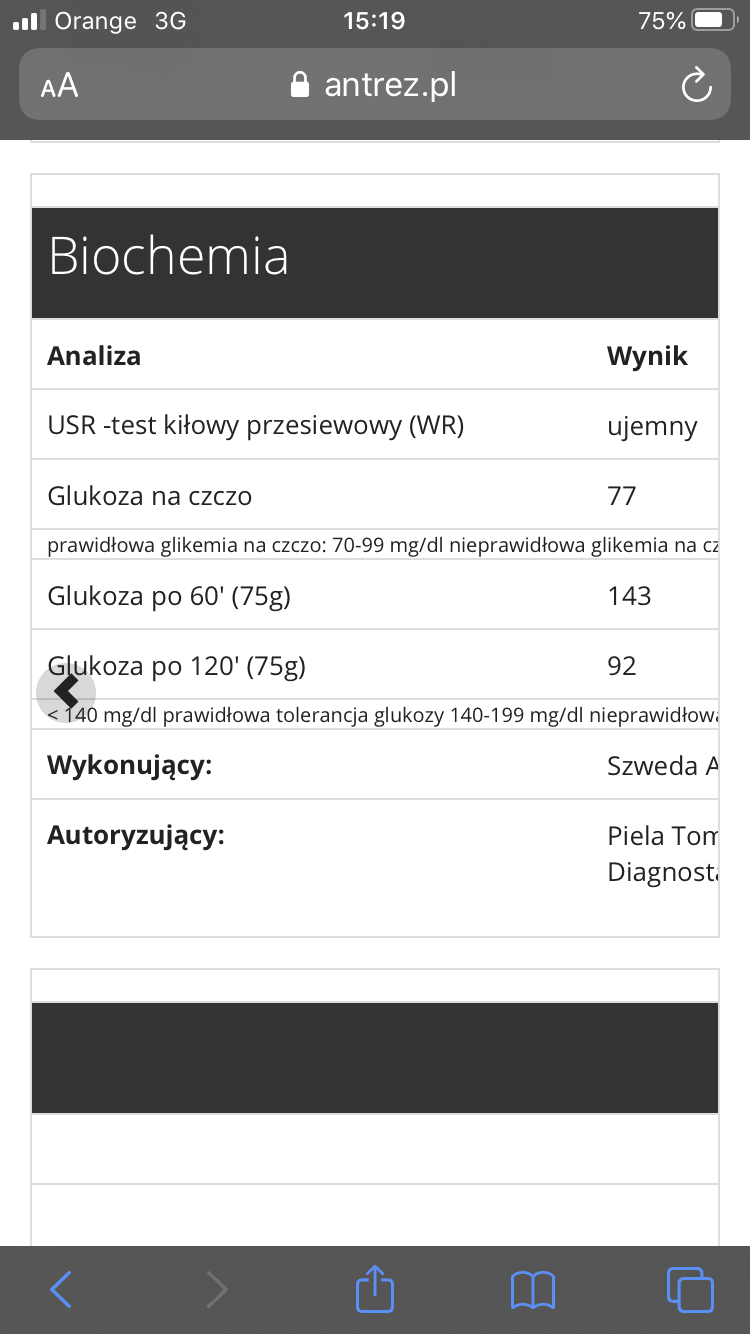
Task: Share this page
Action: click(375, 1288)
